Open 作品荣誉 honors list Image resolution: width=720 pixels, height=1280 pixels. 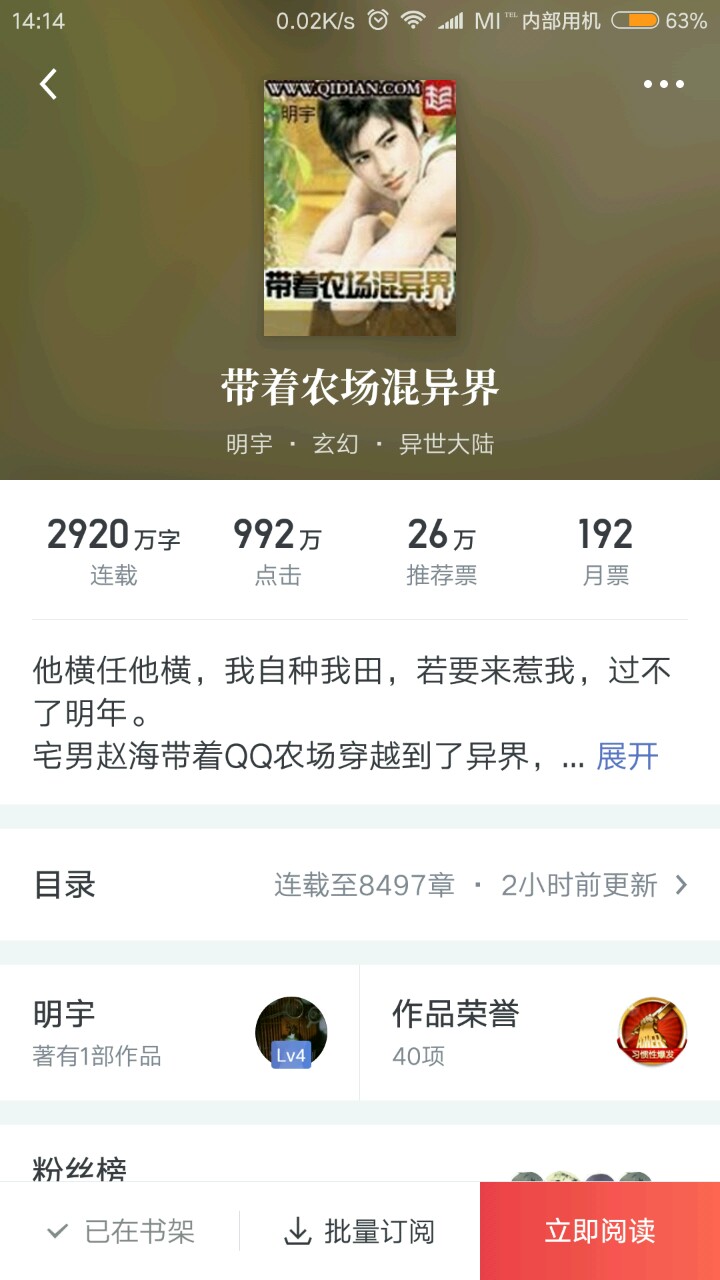tap(540, 1032)
